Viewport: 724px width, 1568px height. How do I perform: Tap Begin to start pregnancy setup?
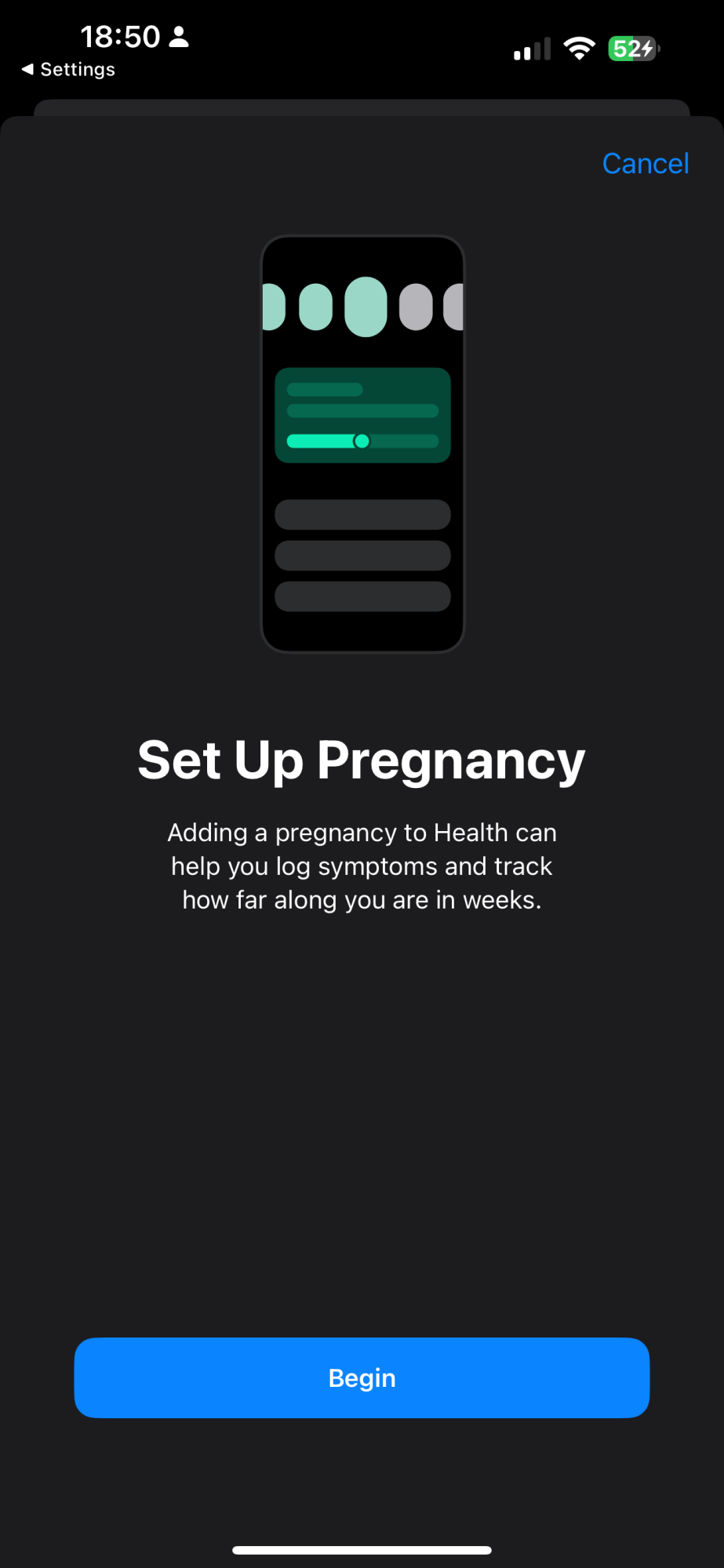pos(362,1377)
